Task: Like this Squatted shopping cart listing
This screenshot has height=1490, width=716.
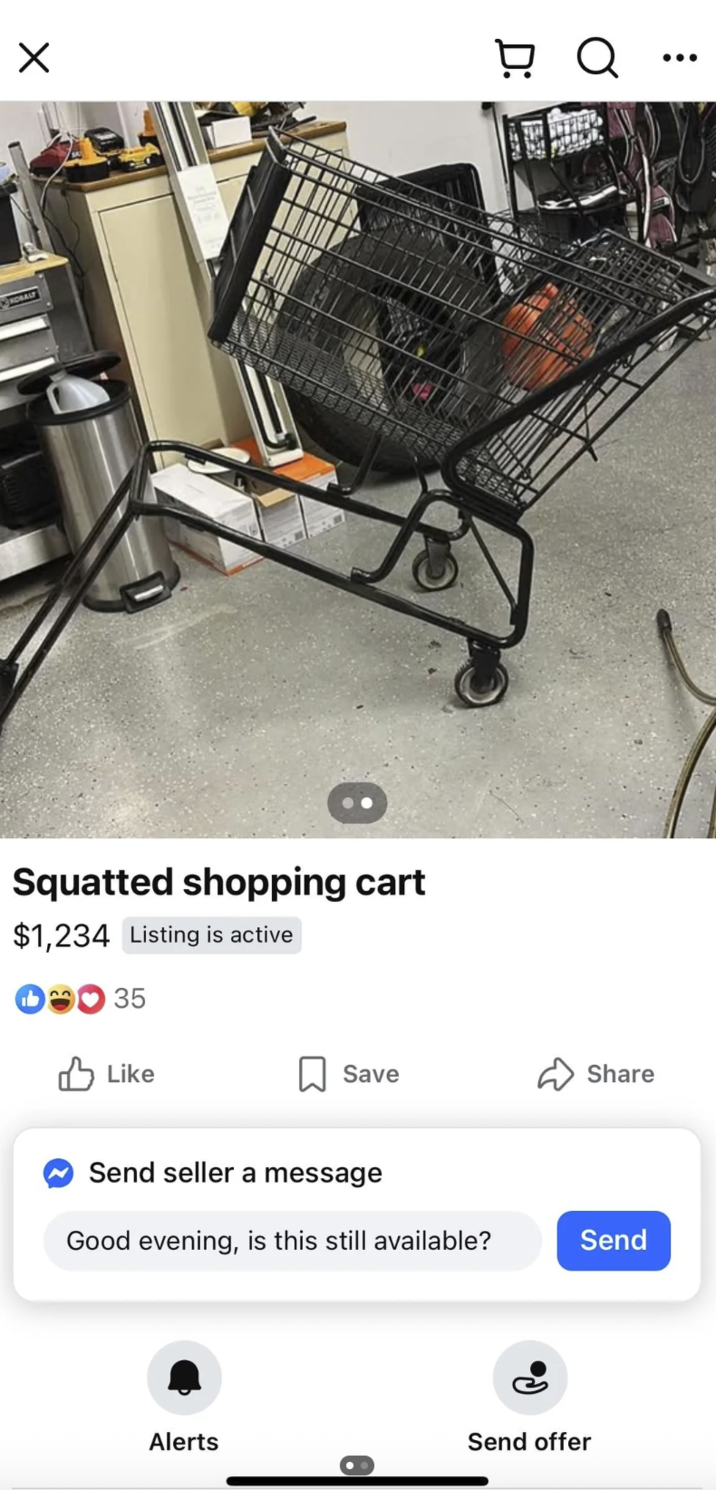Action: coord(107,1074)
